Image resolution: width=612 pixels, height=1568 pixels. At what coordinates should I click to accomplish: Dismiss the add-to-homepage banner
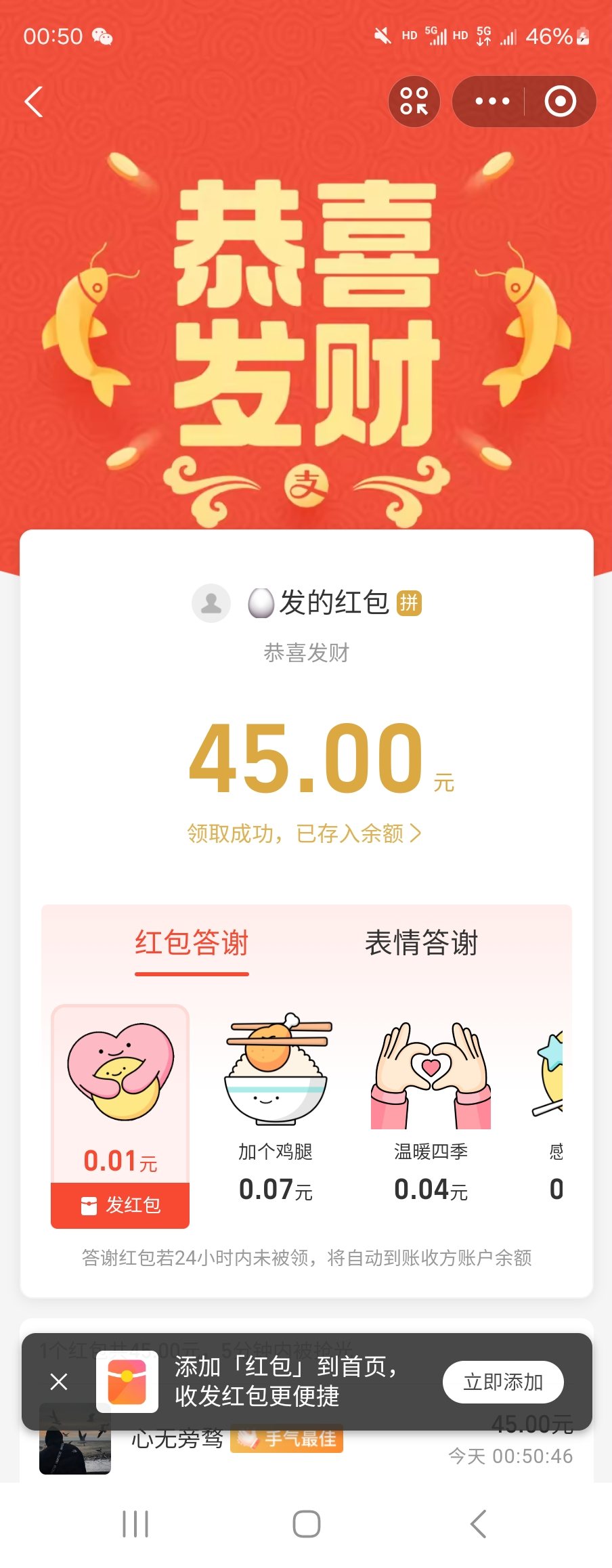(59, 1382)
